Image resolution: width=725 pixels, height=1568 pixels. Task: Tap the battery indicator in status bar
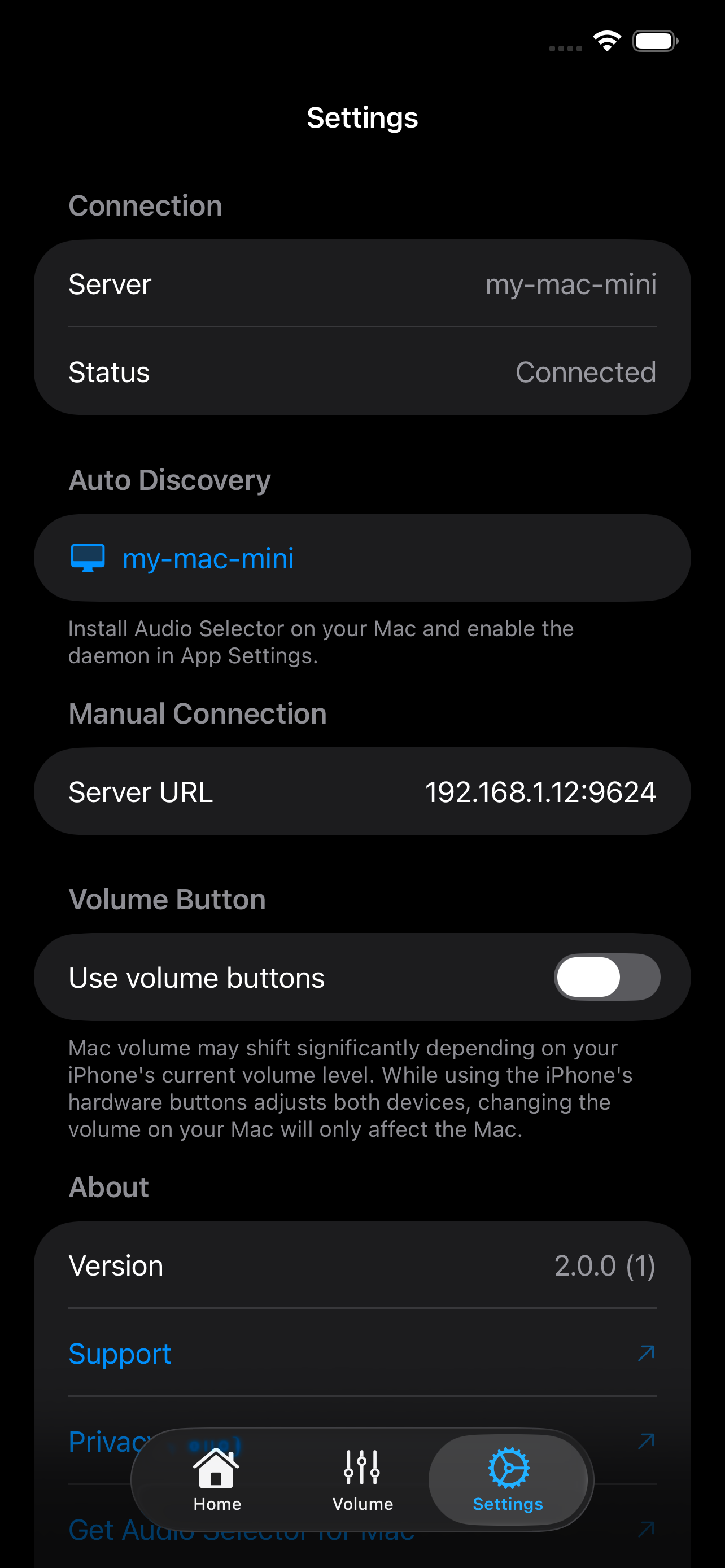pyautogui.click(x=655, y=40)
